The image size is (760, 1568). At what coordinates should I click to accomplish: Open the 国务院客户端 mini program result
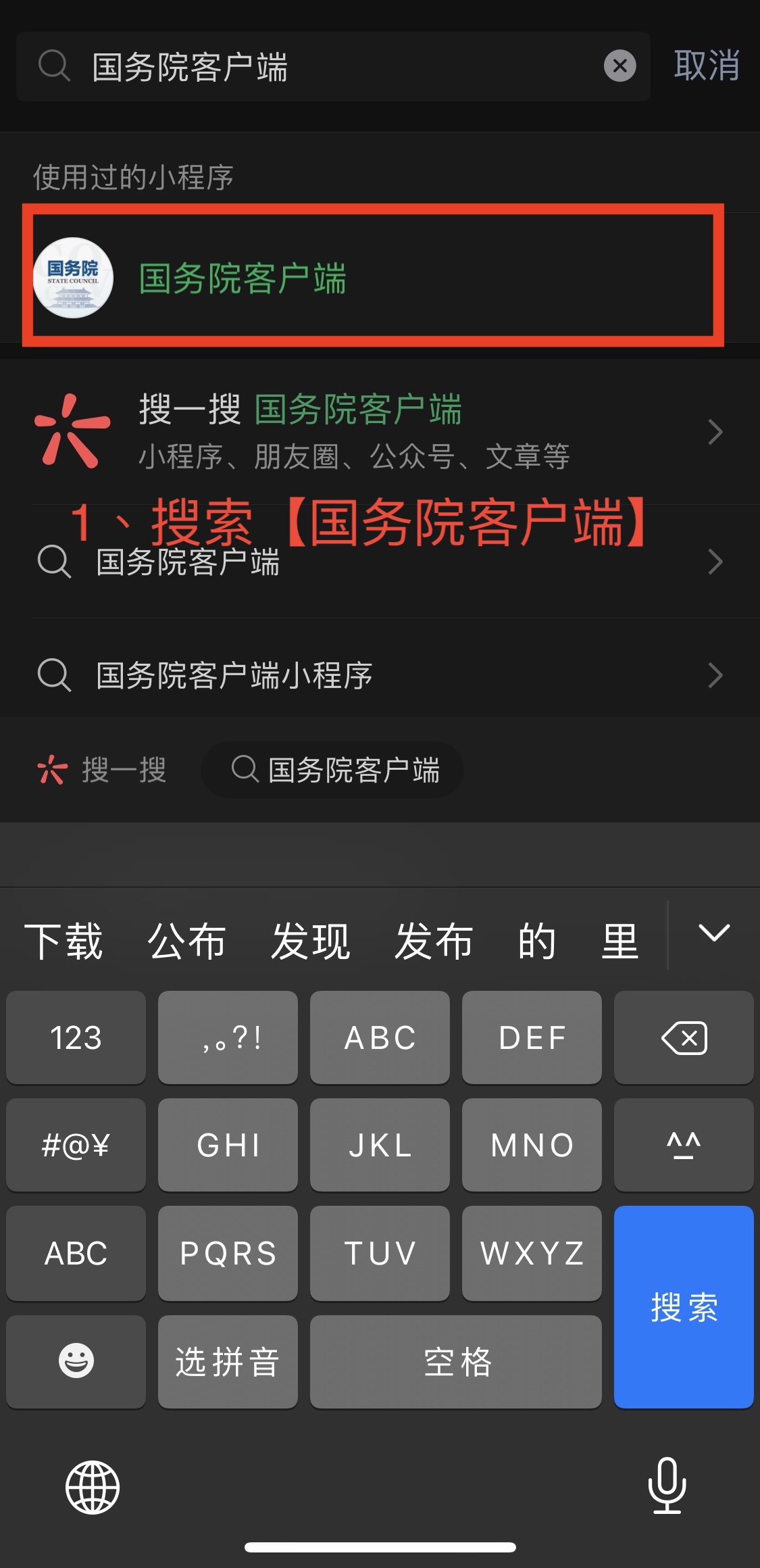coord(372,277)
